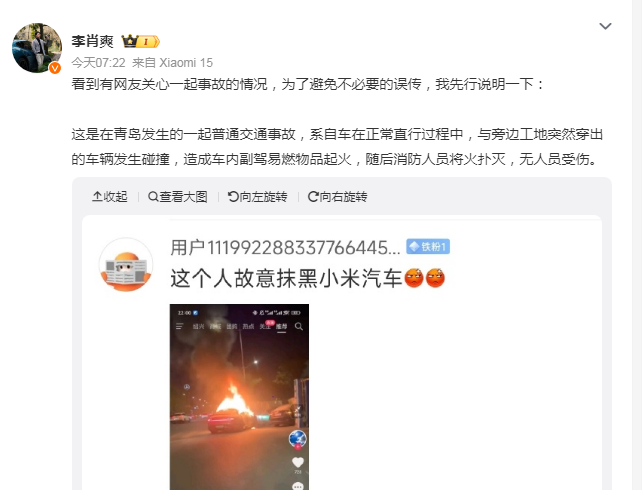Collapse the image with 收起

pos(109,196)
